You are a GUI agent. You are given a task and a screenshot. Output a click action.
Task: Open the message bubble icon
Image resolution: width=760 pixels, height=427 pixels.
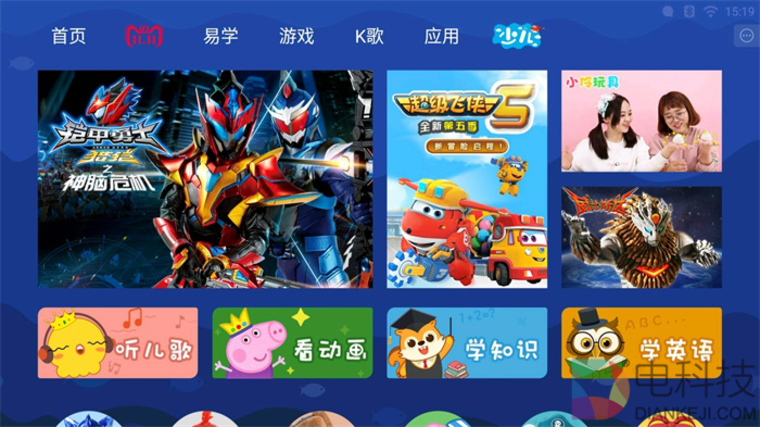(745, 36)
